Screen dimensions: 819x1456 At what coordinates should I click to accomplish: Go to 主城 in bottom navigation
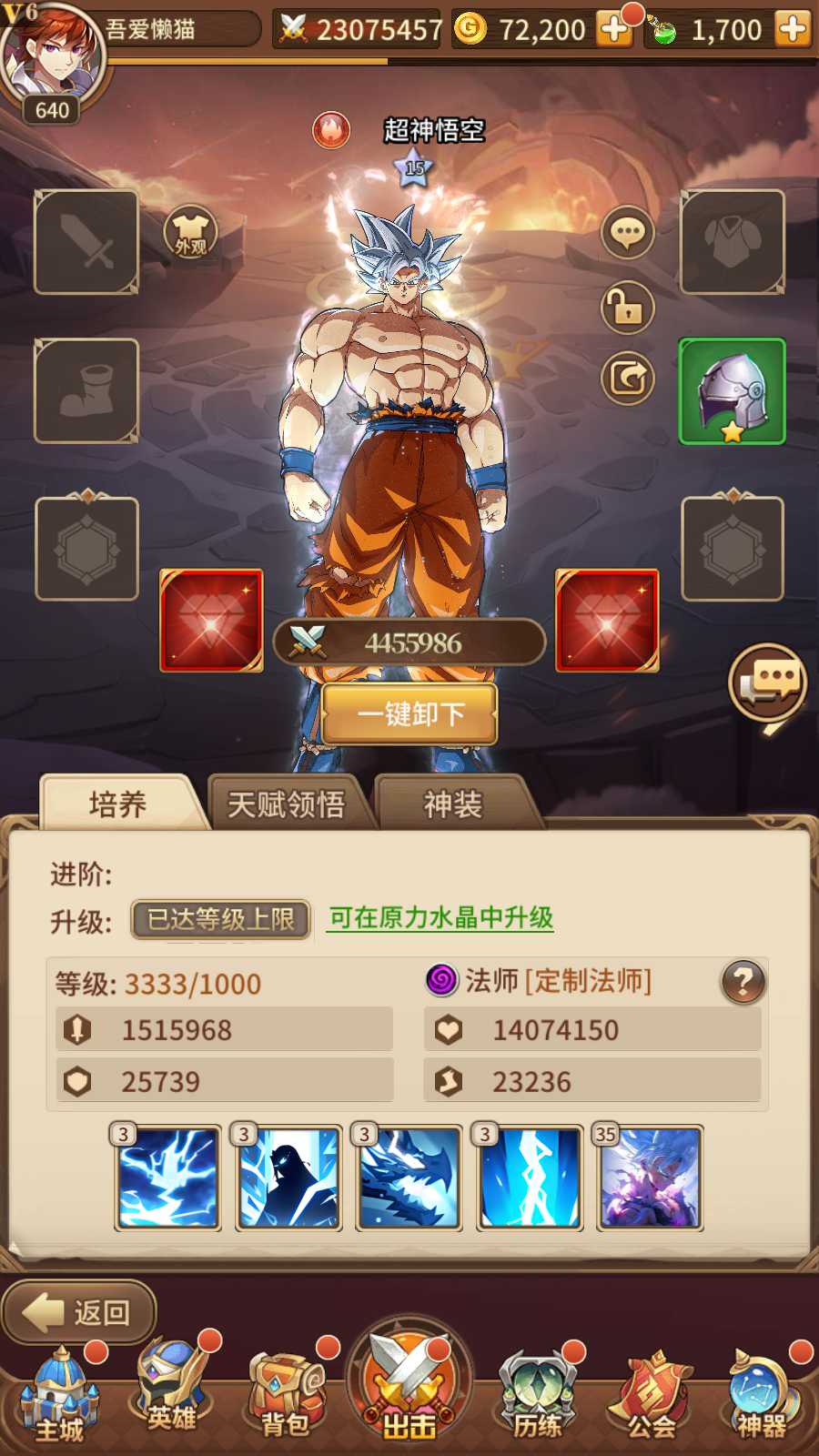[x=60, y=1397]
